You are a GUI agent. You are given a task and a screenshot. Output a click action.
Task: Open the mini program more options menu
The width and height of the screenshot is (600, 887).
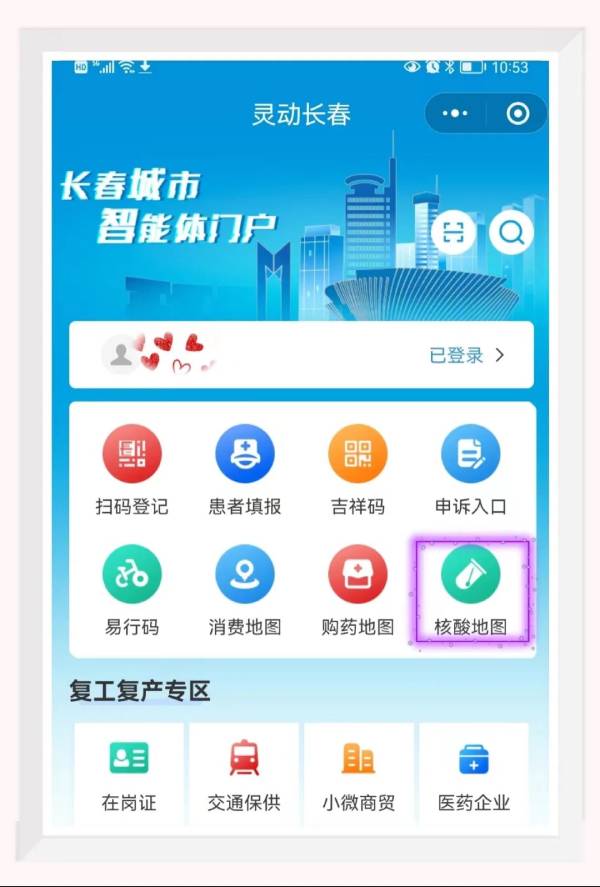point(456,114)
